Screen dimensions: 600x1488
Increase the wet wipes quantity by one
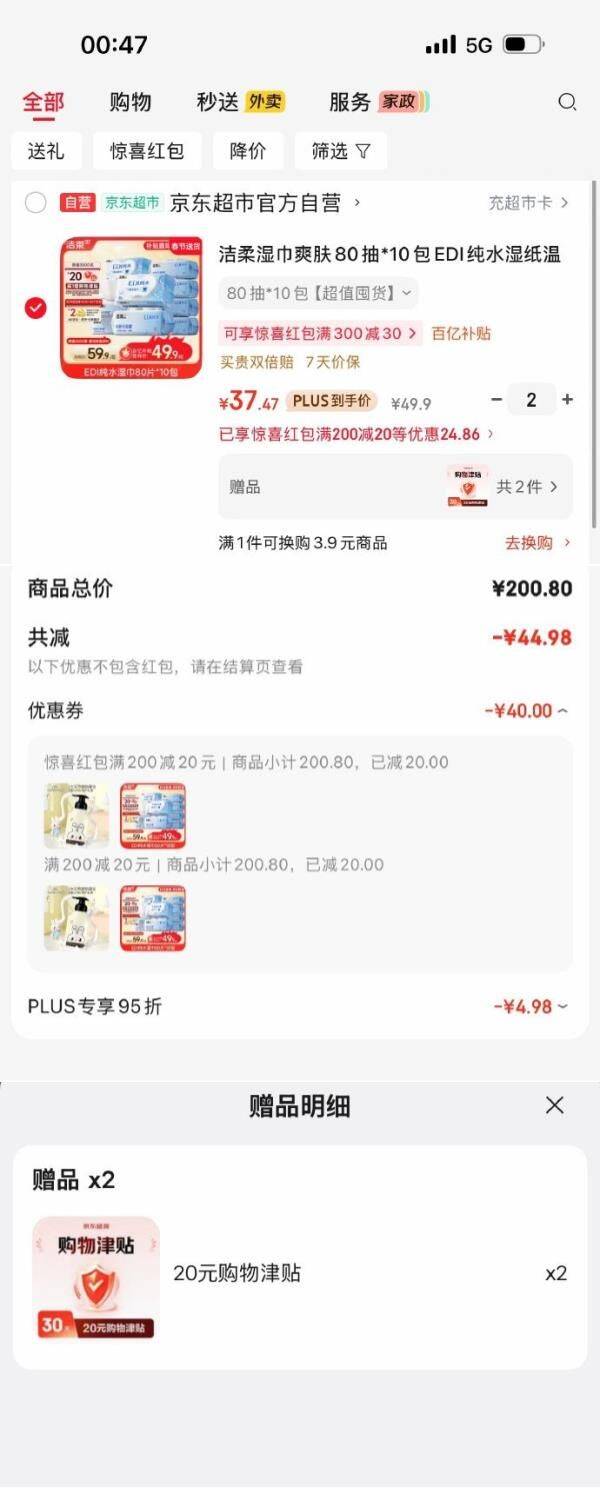click(x=567, y=400)
